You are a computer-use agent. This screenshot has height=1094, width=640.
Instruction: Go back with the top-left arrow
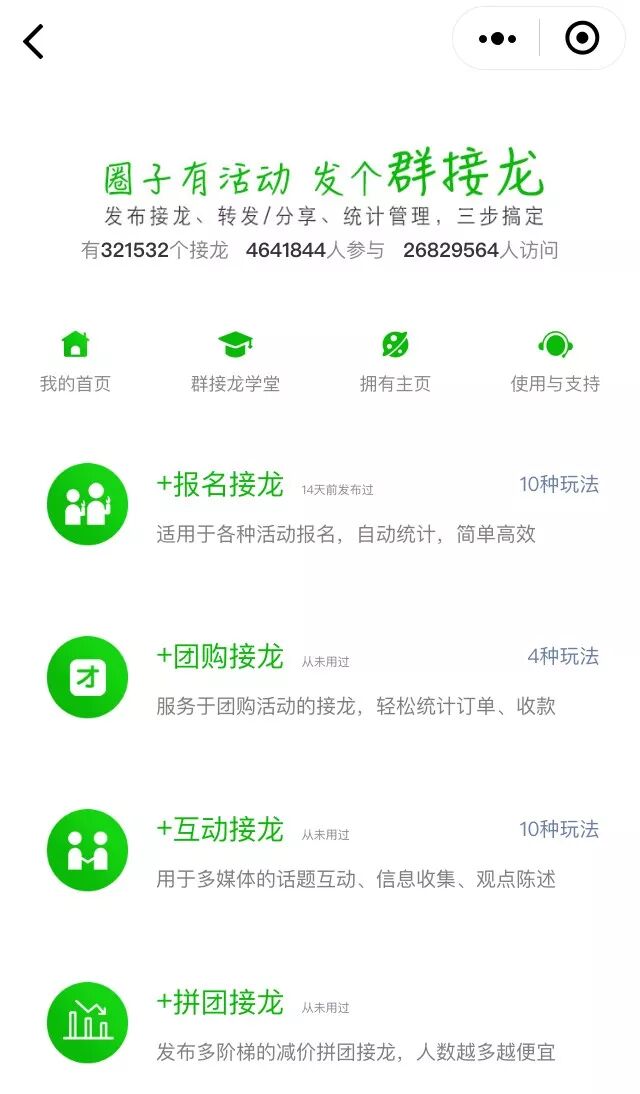click(34, 42)
